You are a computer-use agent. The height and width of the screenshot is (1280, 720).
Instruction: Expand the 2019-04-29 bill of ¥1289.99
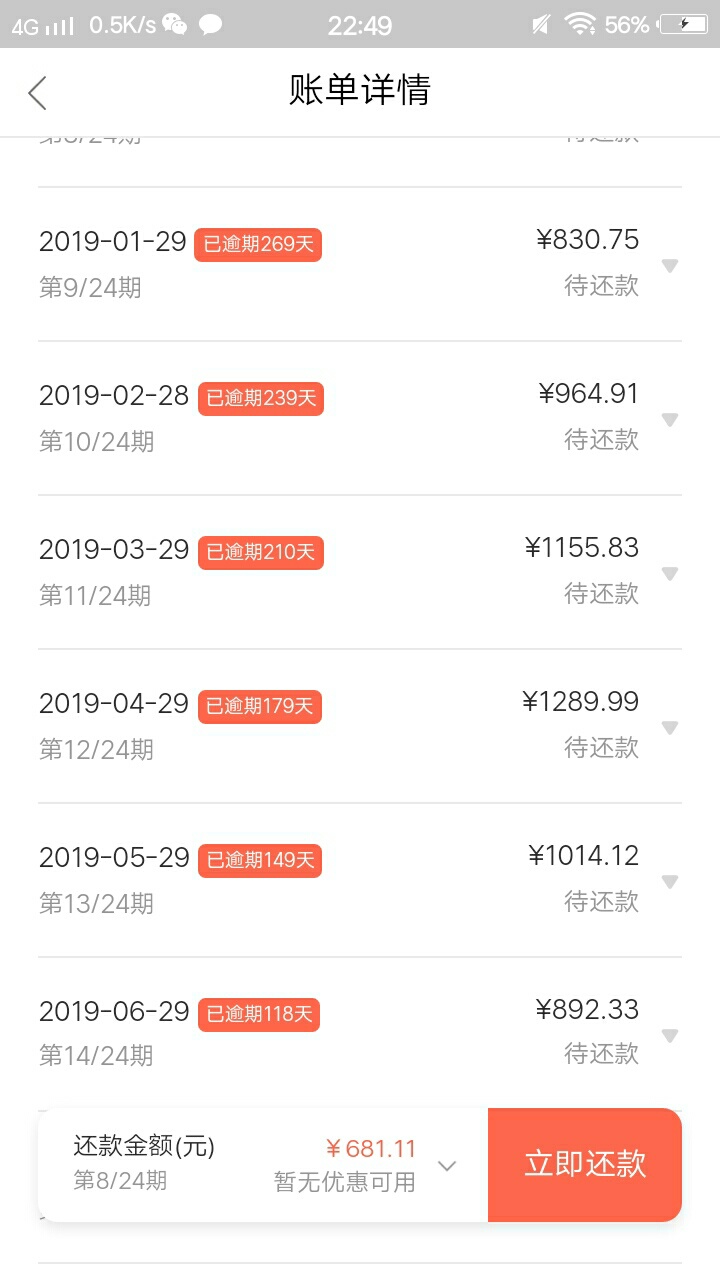click(x=670, y=728)
